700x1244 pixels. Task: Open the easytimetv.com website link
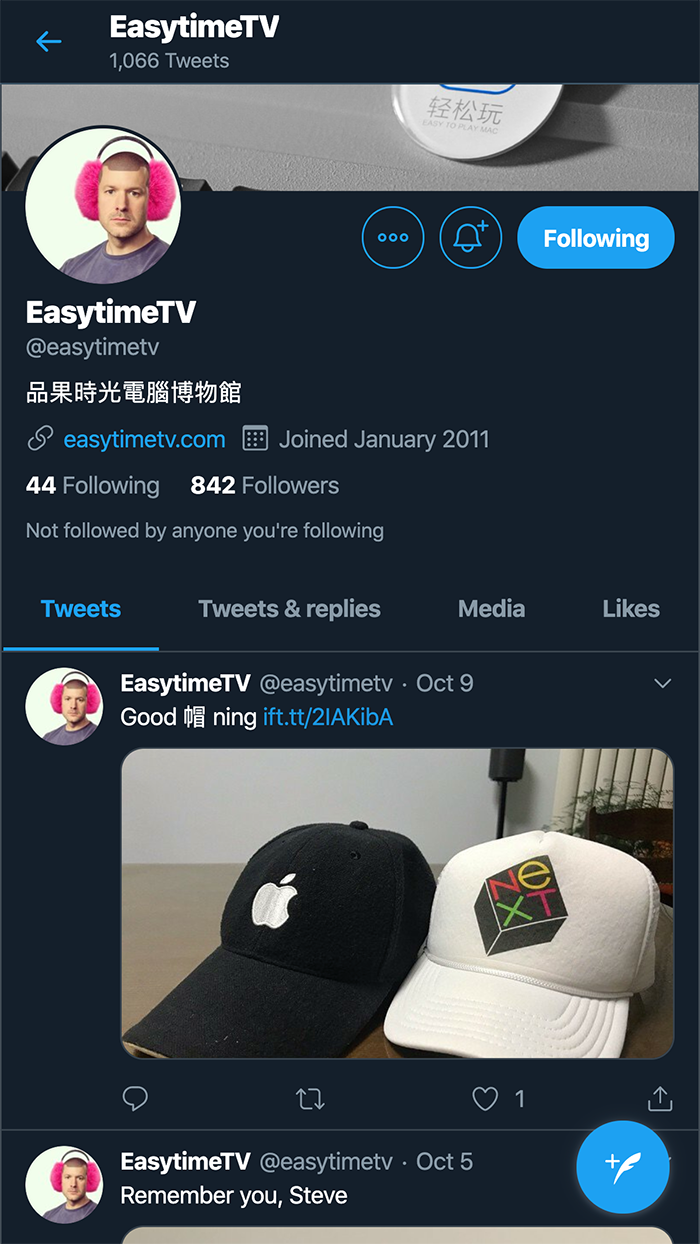144,439
